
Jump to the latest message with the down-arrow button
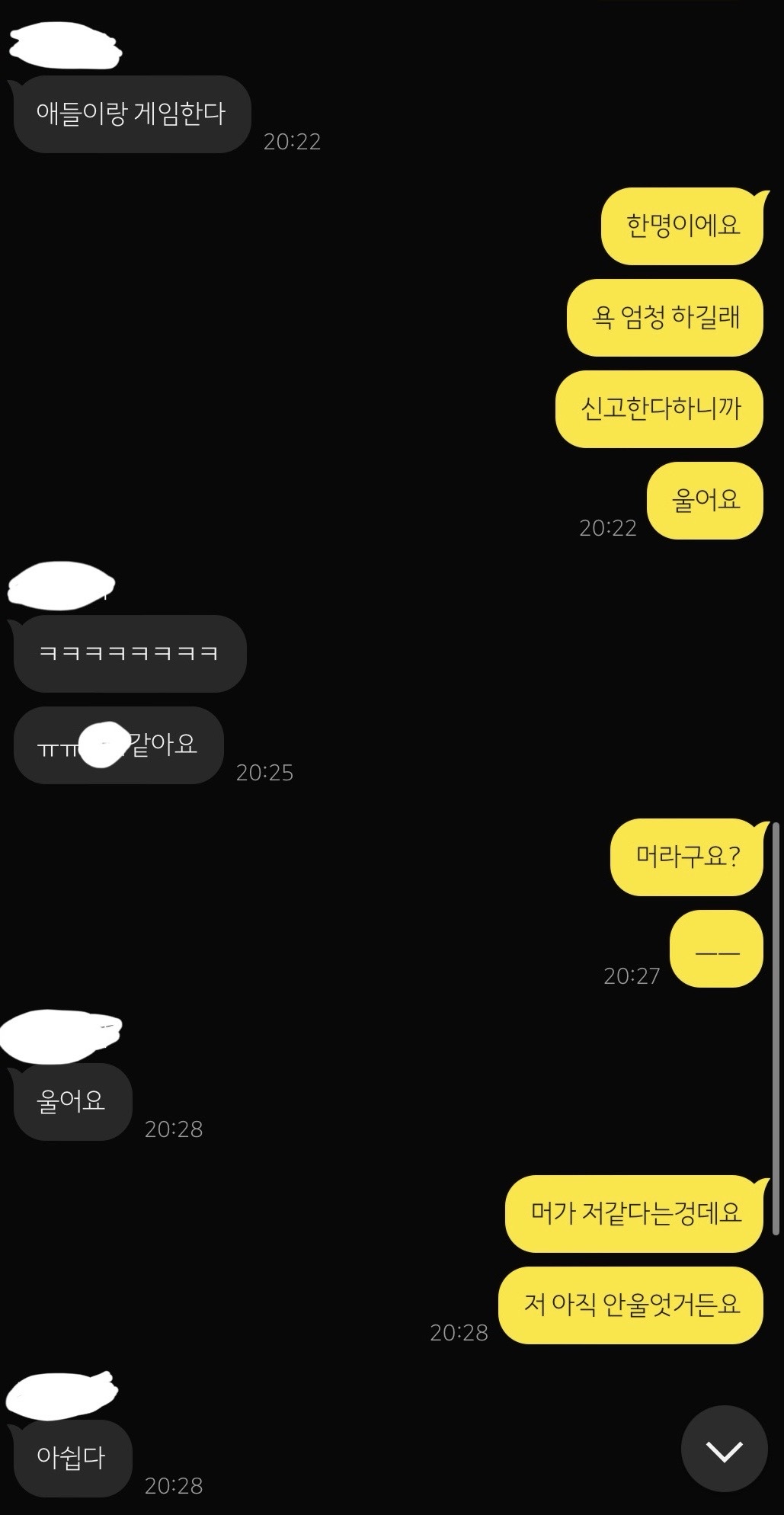[x=723, y=1450]
